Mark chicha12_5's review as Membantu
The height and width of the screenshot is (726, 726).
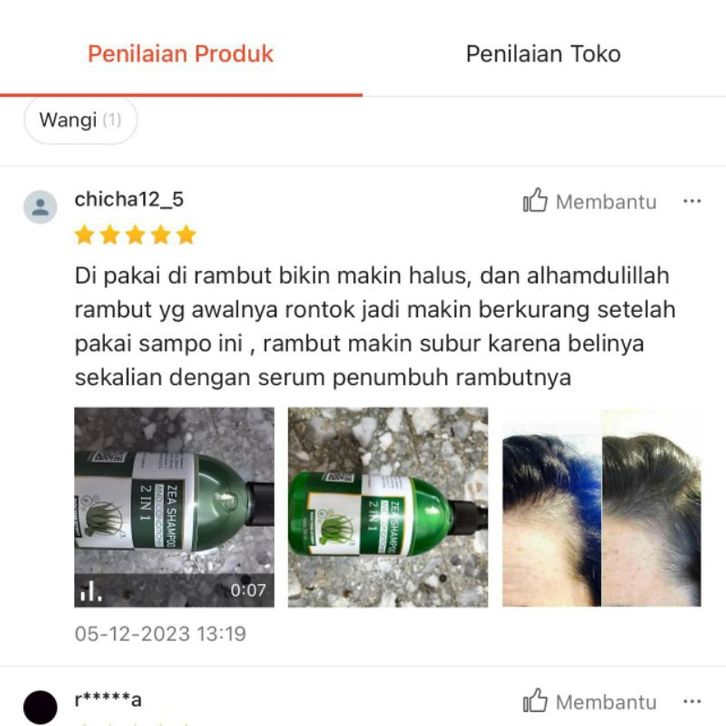click(589, 201)
